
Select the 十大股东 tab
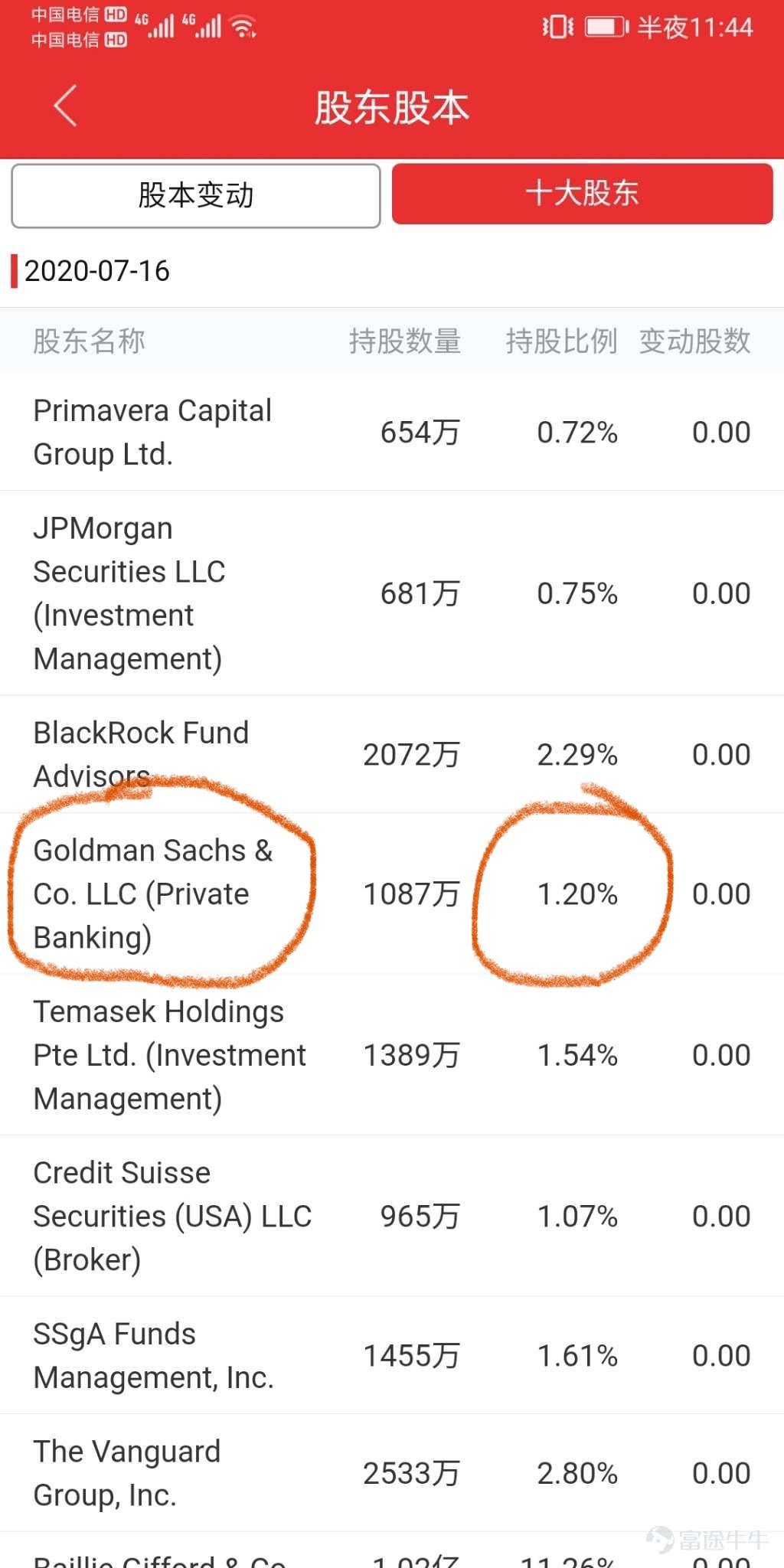[x=583, y=194]
